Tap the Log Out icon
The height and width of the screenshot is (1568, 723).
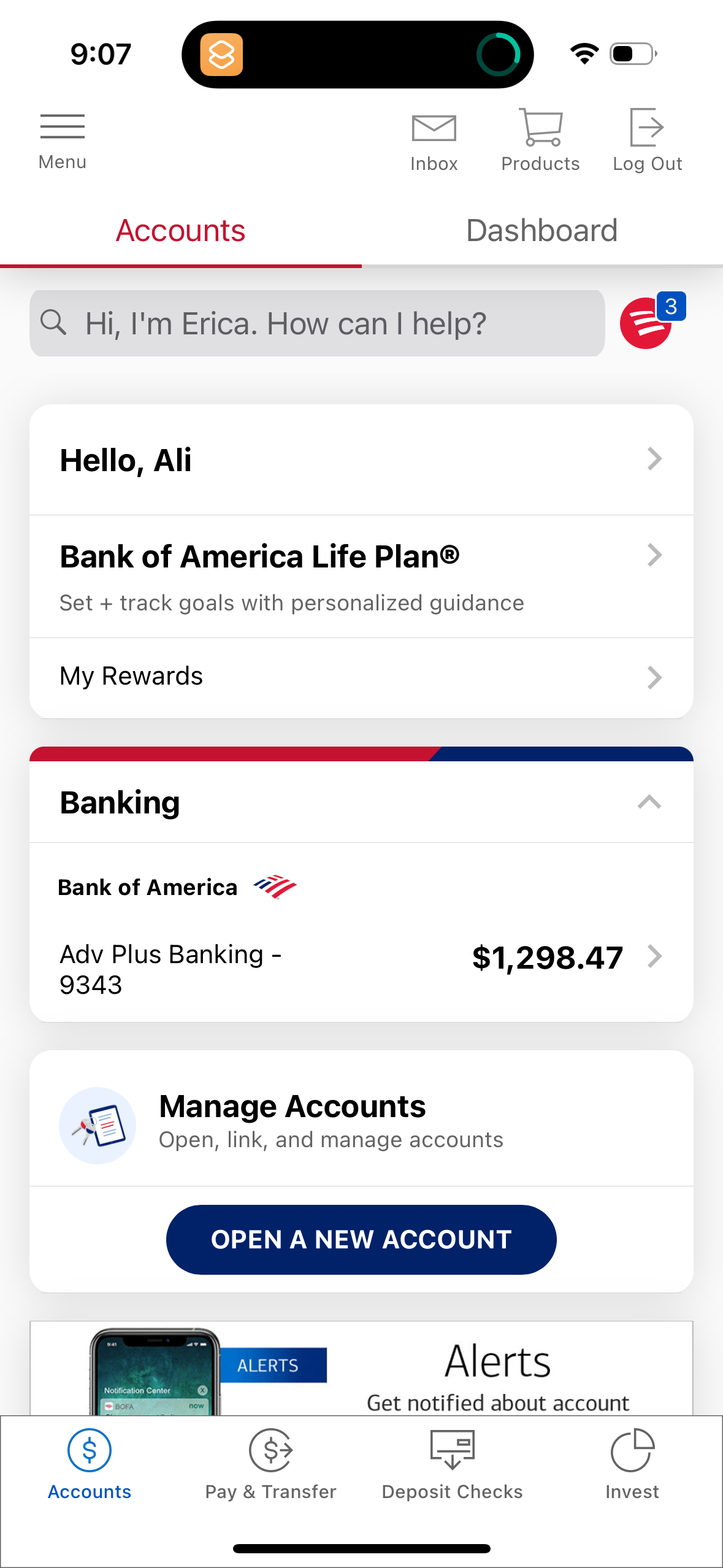coord(646,128)
